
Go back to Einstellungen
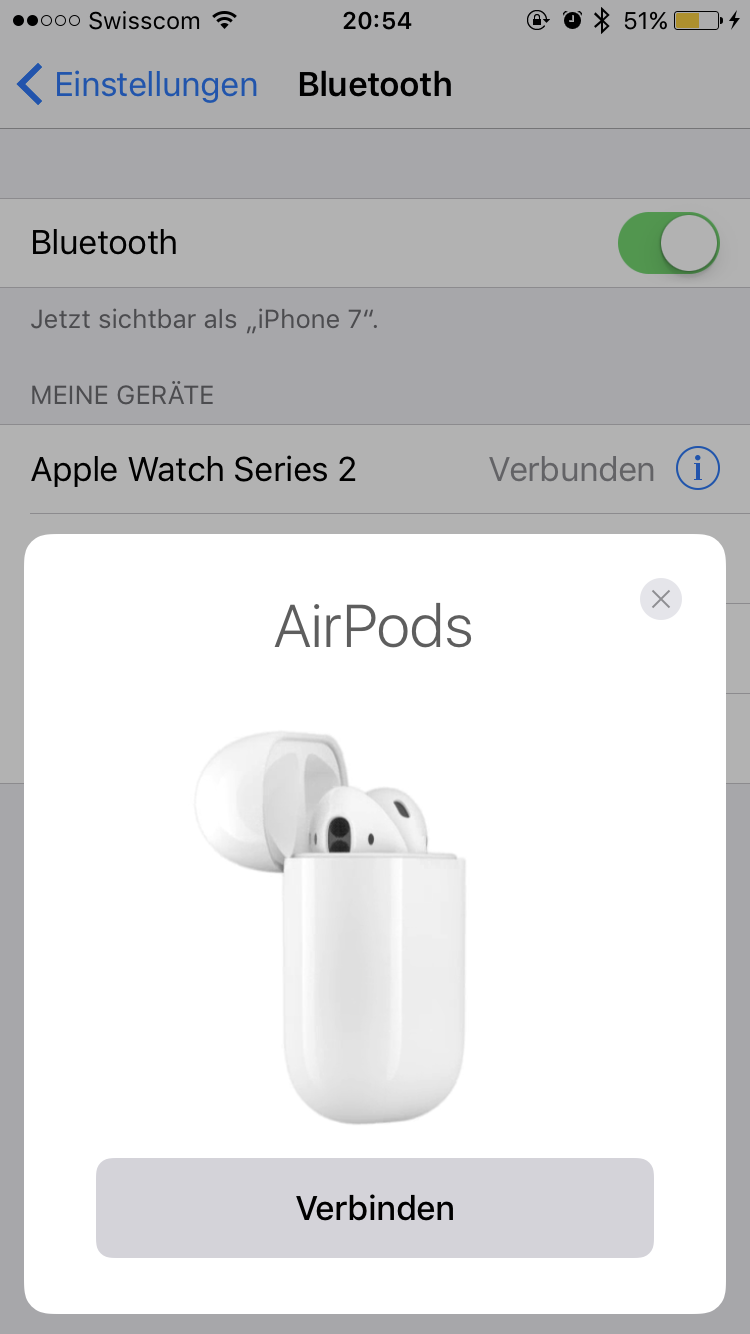[138, 85]
